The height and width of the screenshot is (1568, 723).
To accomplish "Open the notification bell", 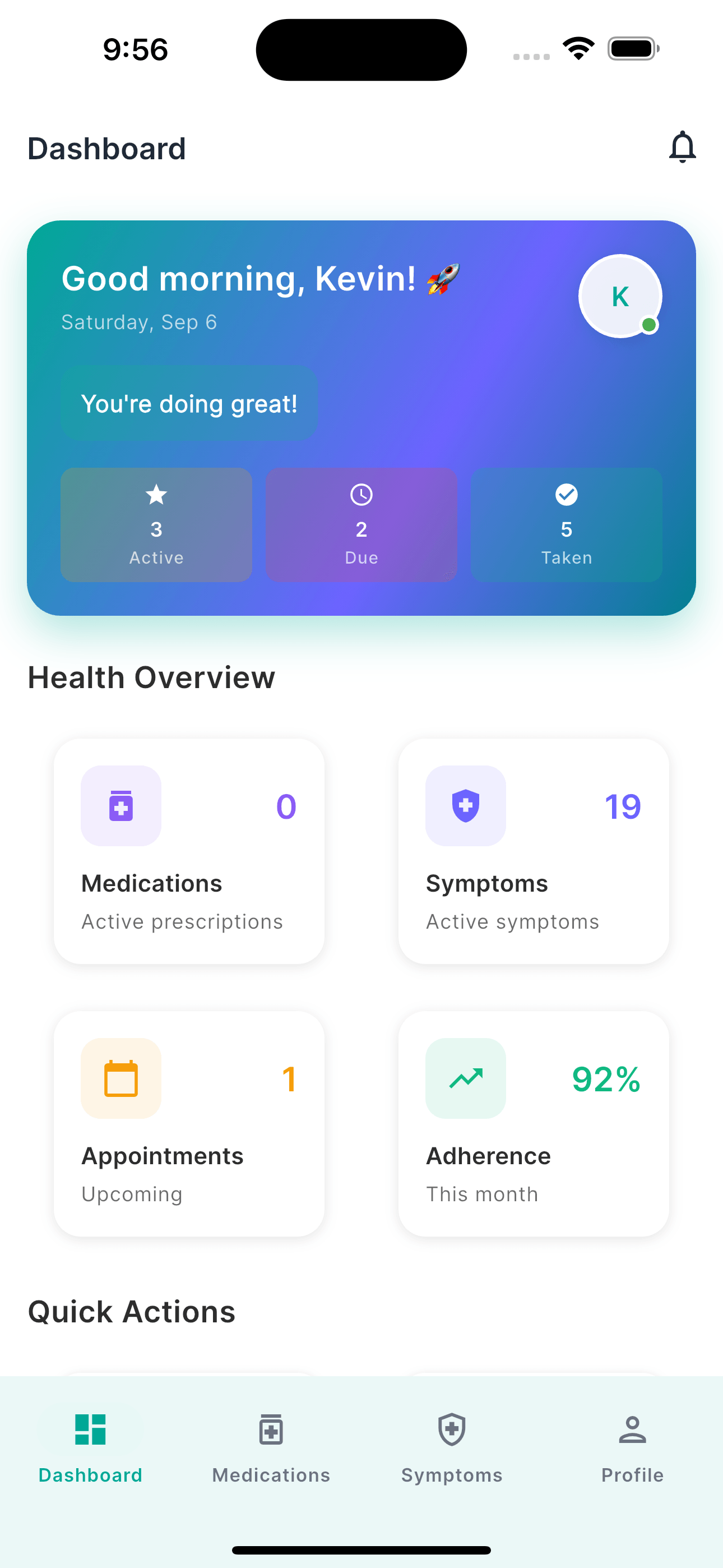I will [x=682, y=147].
